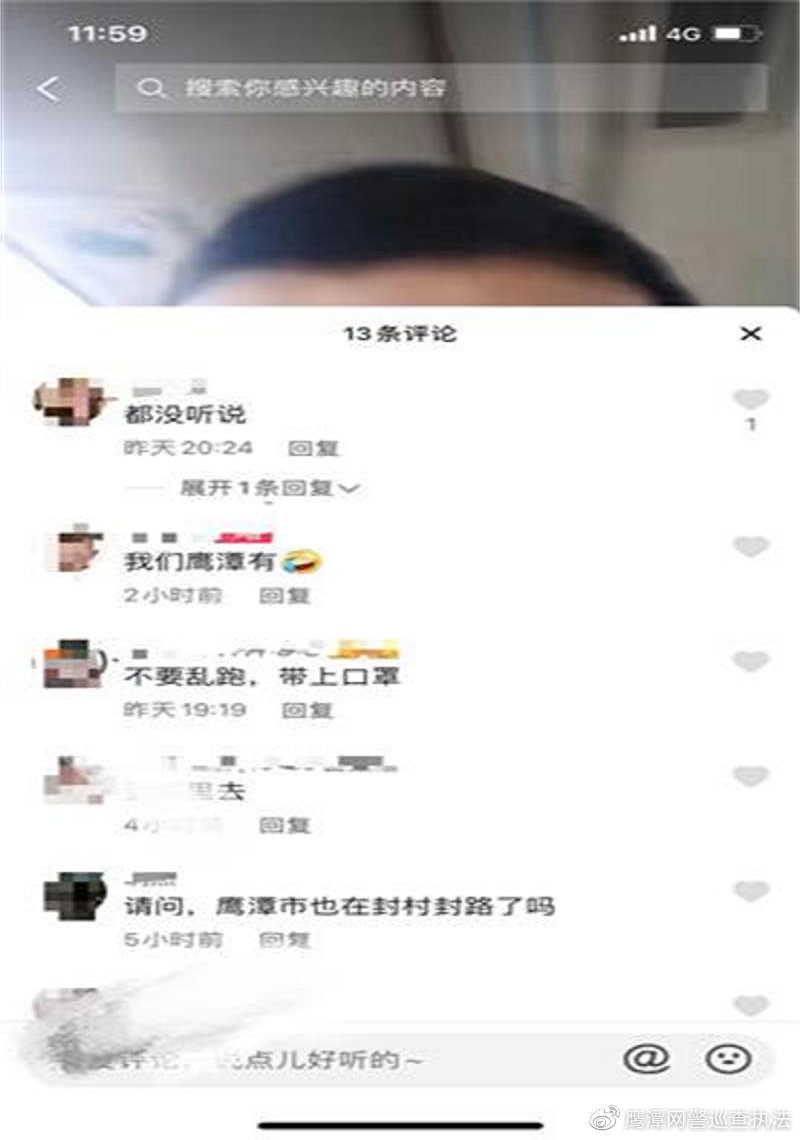Screen dimensions: 800x1140
Task: Mention someone with the @ icon
Action: coord(646,1058)
